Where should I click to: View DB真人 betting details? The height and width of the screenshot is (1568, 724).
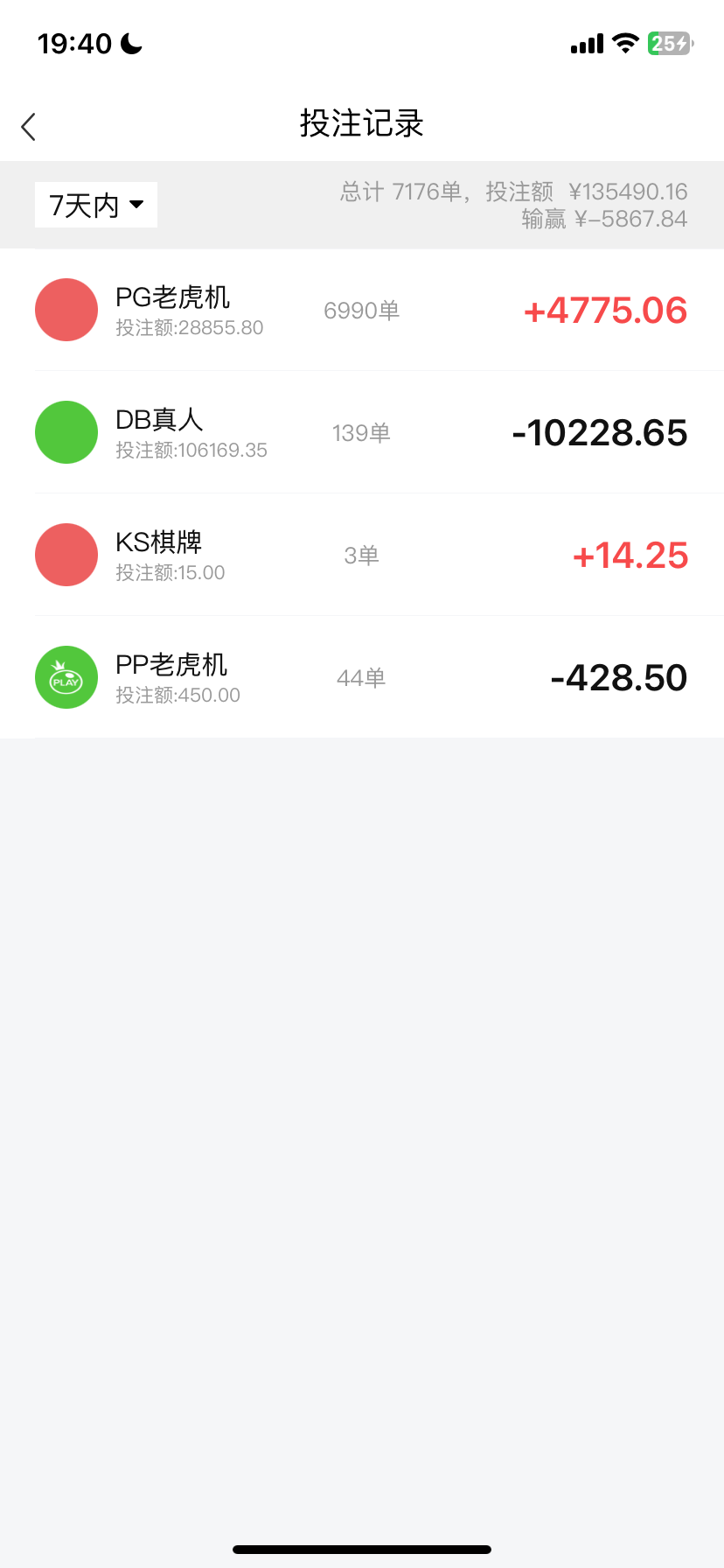[x=362, y=433]
